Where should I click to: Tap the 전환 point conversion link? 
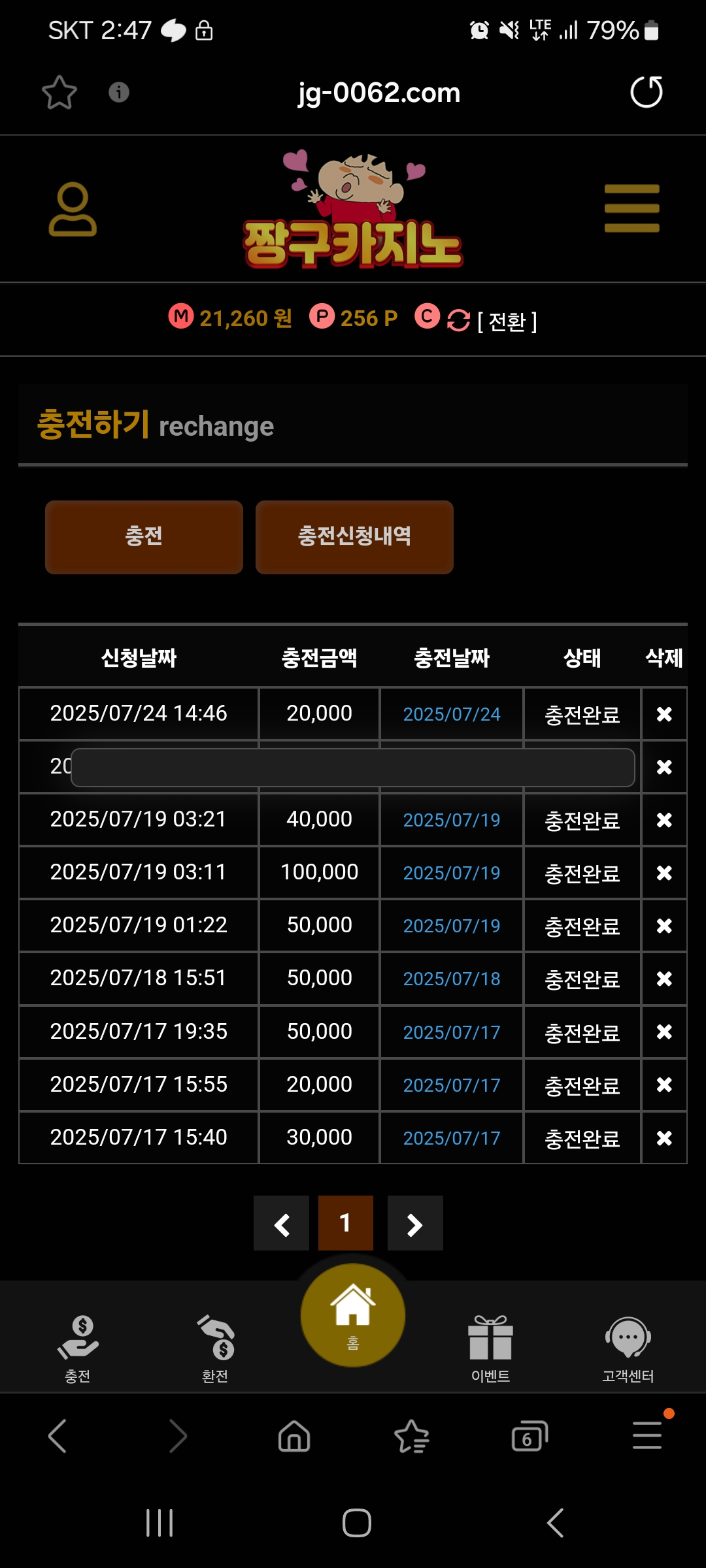[x=507, y=321]
